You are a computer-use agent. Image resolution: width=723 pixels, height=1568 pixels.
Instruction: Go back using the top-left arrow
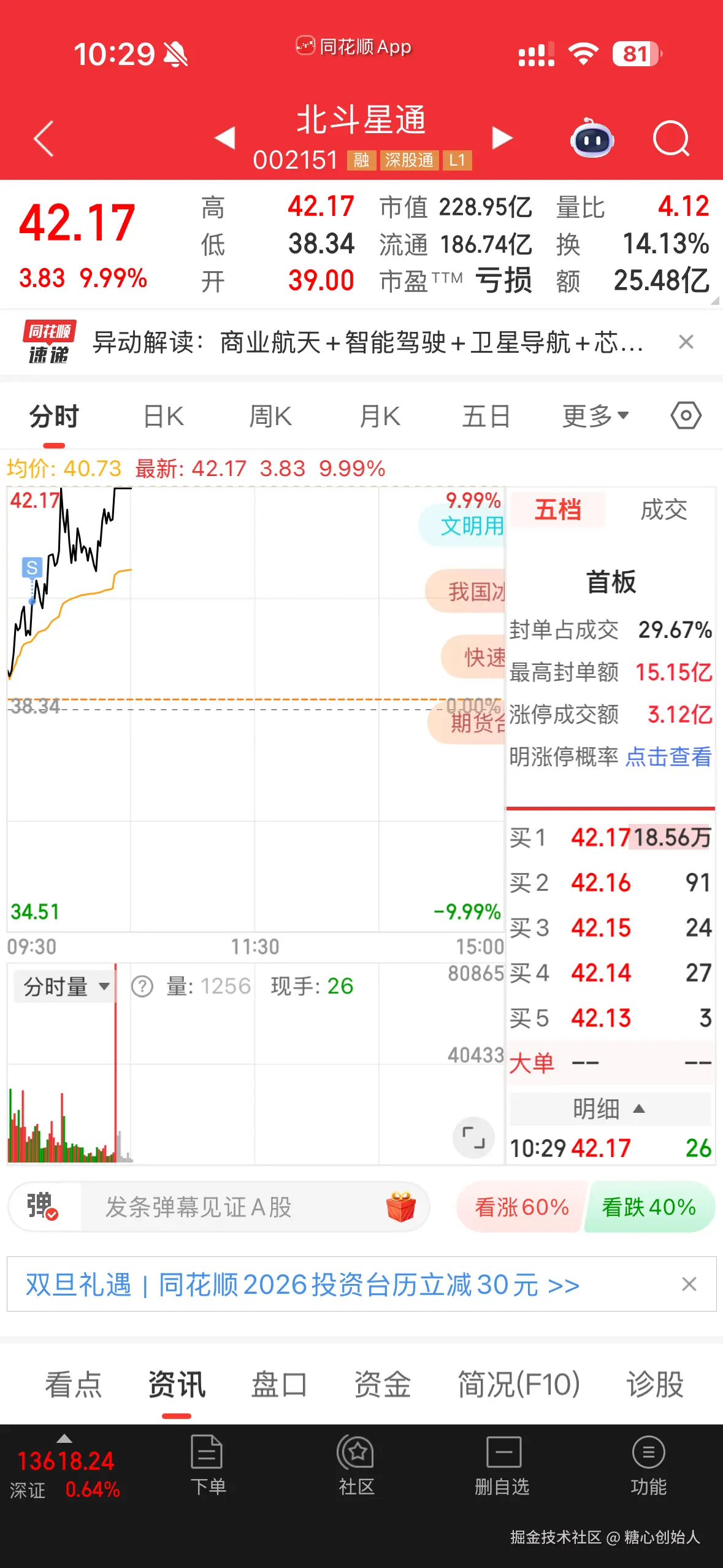[x=44, y=139]
